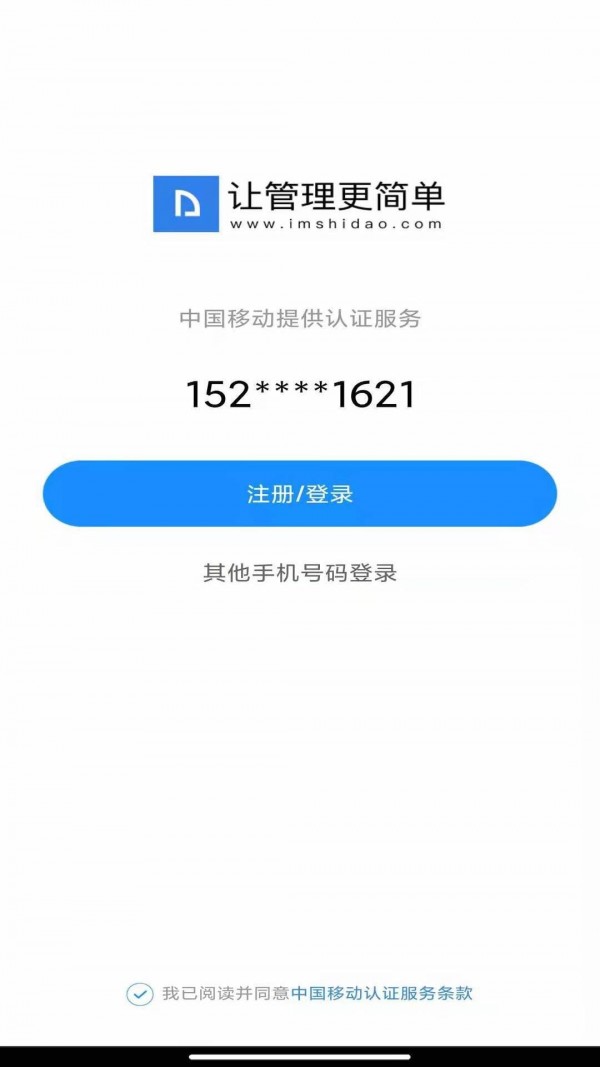
Task: Open 中国移动认证服务条款 link
Action: click(x=381, y=993)
